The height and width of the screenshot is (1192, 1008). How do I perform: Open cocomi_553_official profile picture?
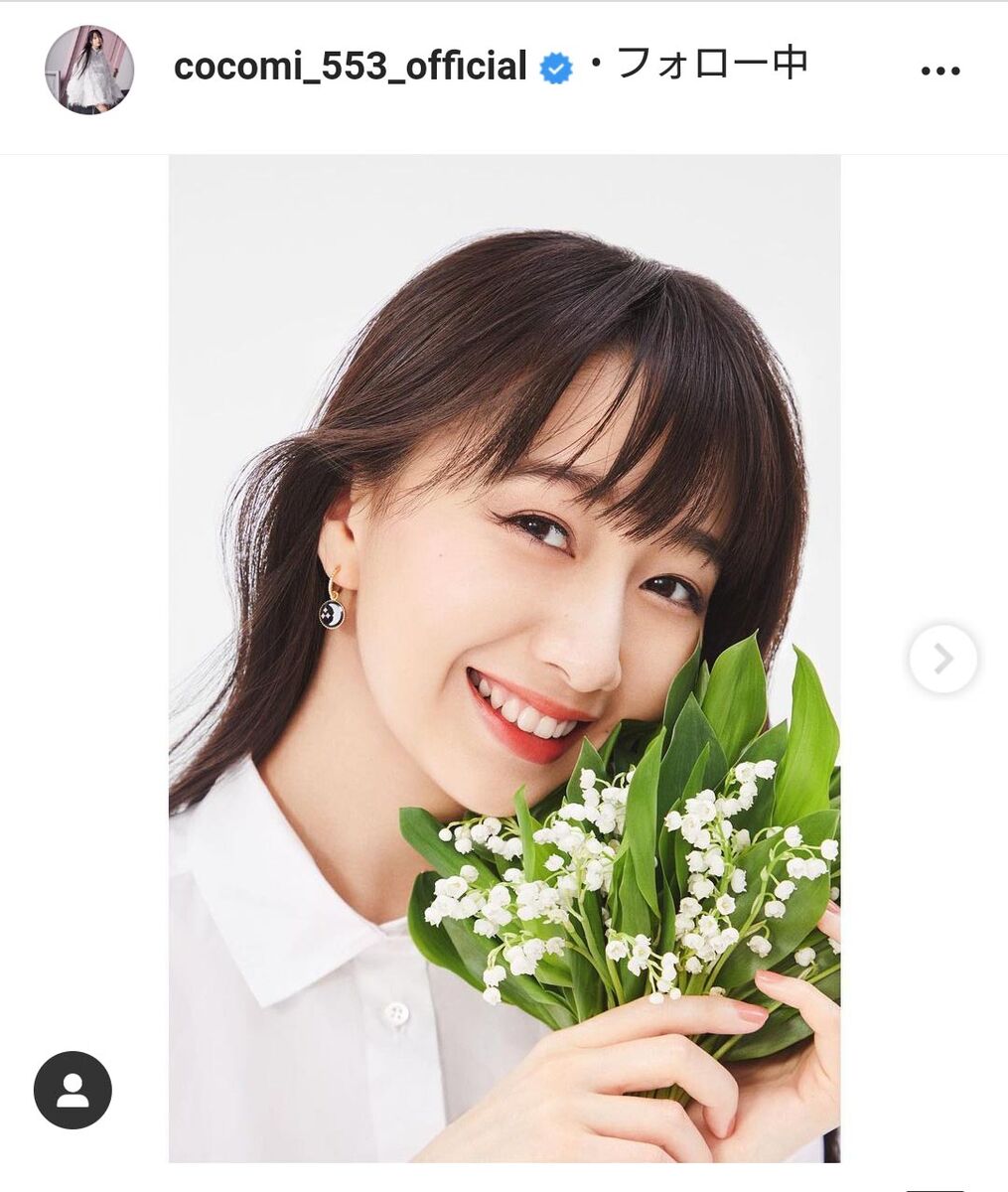[x=88, y=70]
